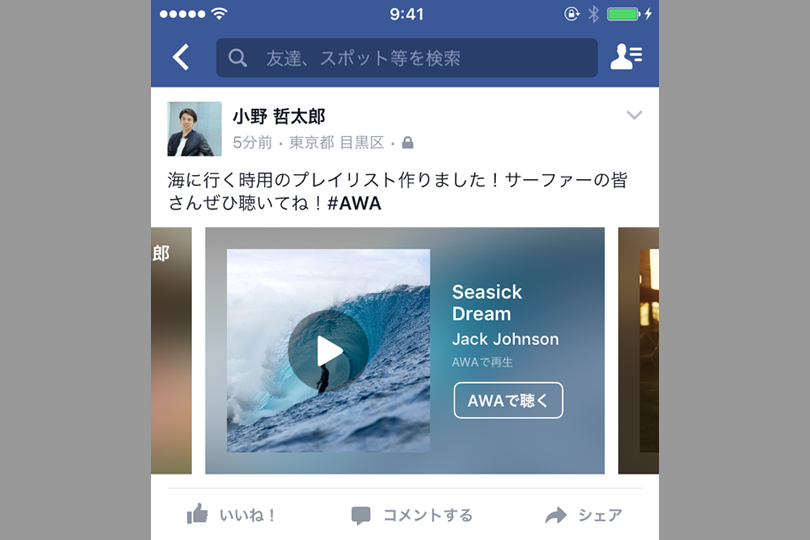Comment on the post with コメントする
This screenshot has width=810, height=540.
click(411, 515)
